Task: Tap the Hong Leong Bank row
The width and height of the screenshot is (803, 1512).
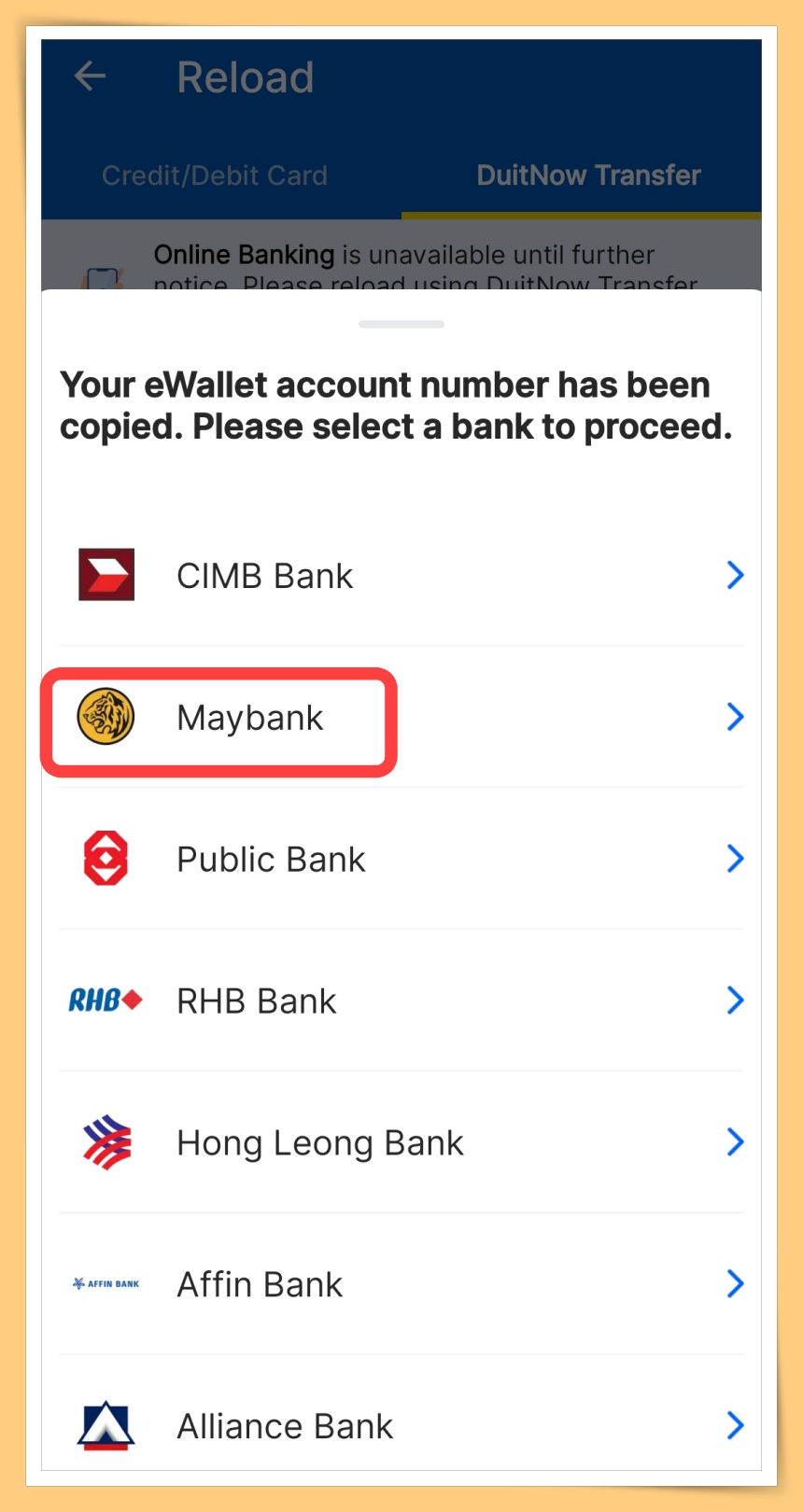Action: [401, 1143]
